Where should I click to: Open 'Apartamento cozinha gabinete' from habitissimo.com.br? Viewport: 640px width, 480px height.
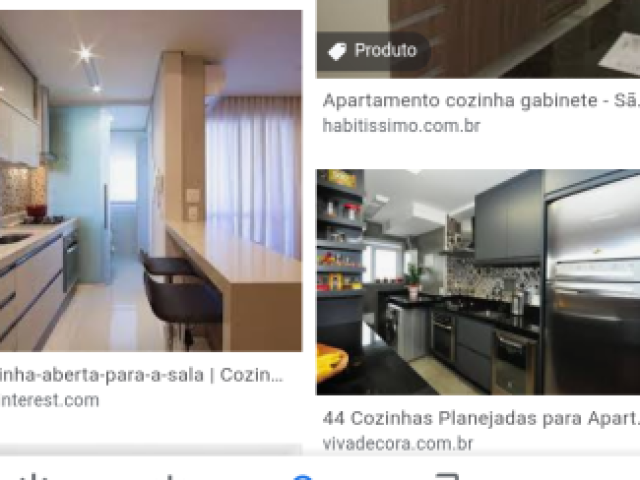pyautogui.click(x=480, y=101)
